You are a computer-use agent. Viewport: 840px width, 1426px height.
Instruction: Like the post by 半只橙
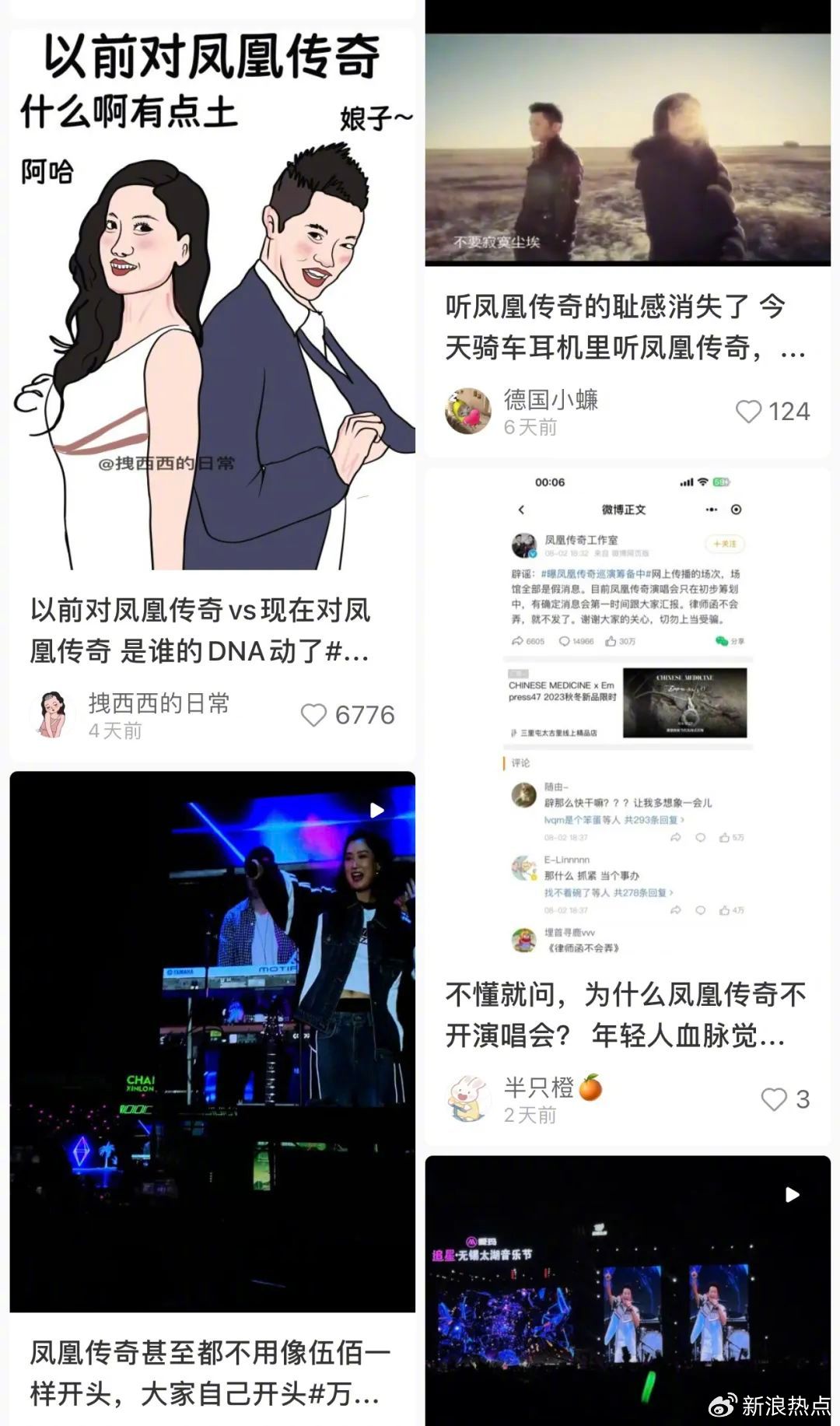click(x=774, y=1099)
